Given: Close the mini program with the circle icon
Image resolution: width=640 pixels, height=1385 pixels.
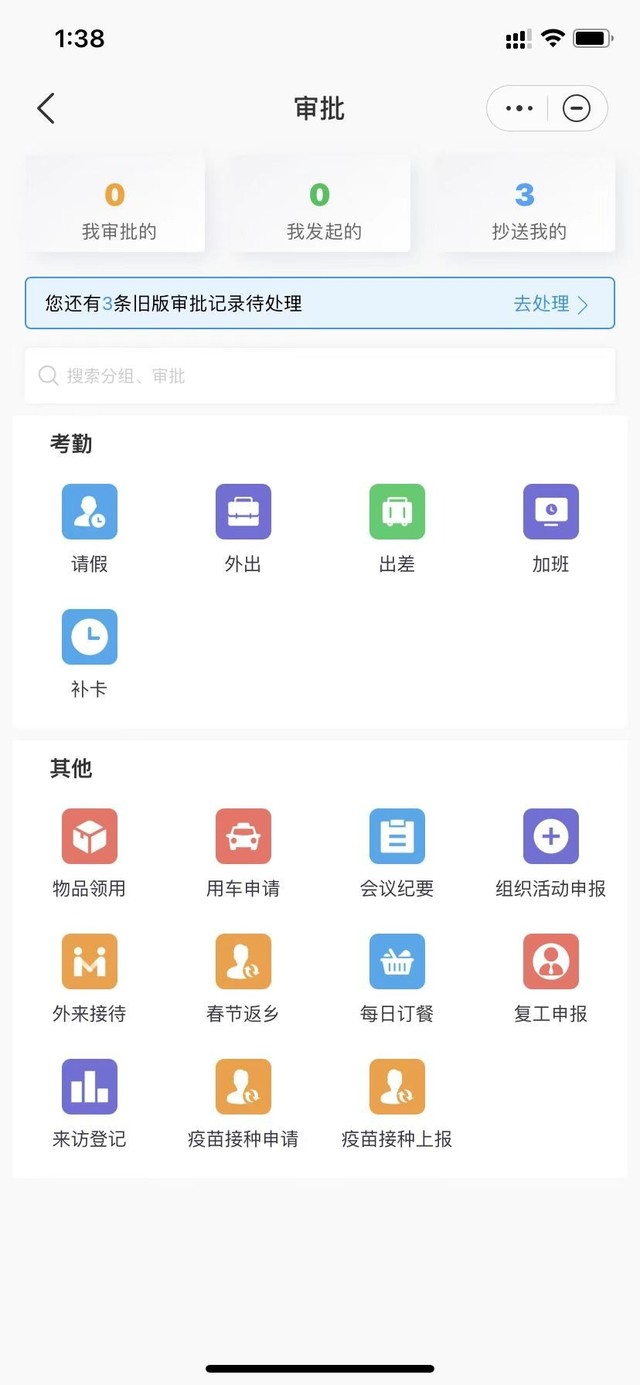Looking at the screenshot, I should tap(576, 108).
